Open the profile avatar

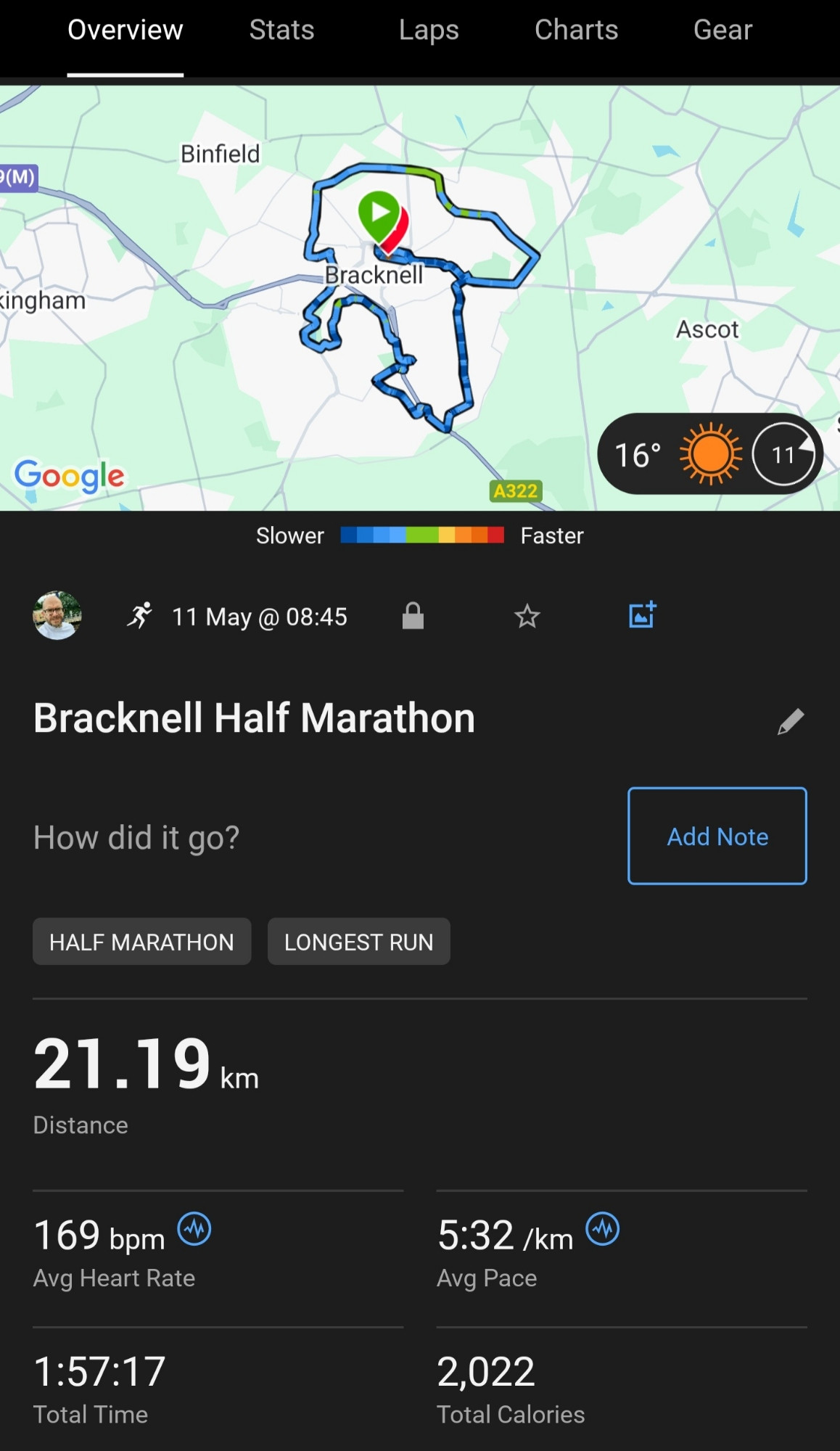(57, 615)
